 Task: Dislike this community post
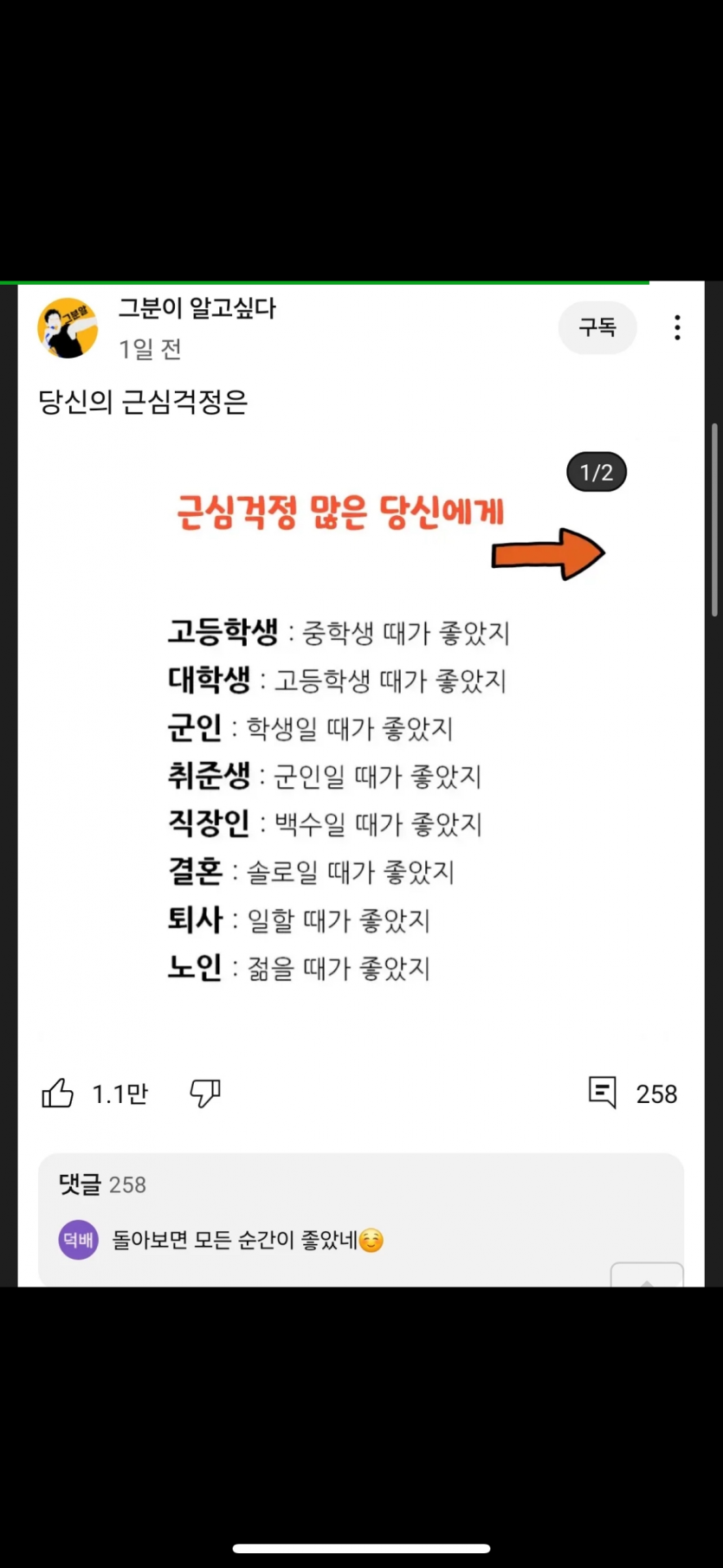click(205, 1094)
